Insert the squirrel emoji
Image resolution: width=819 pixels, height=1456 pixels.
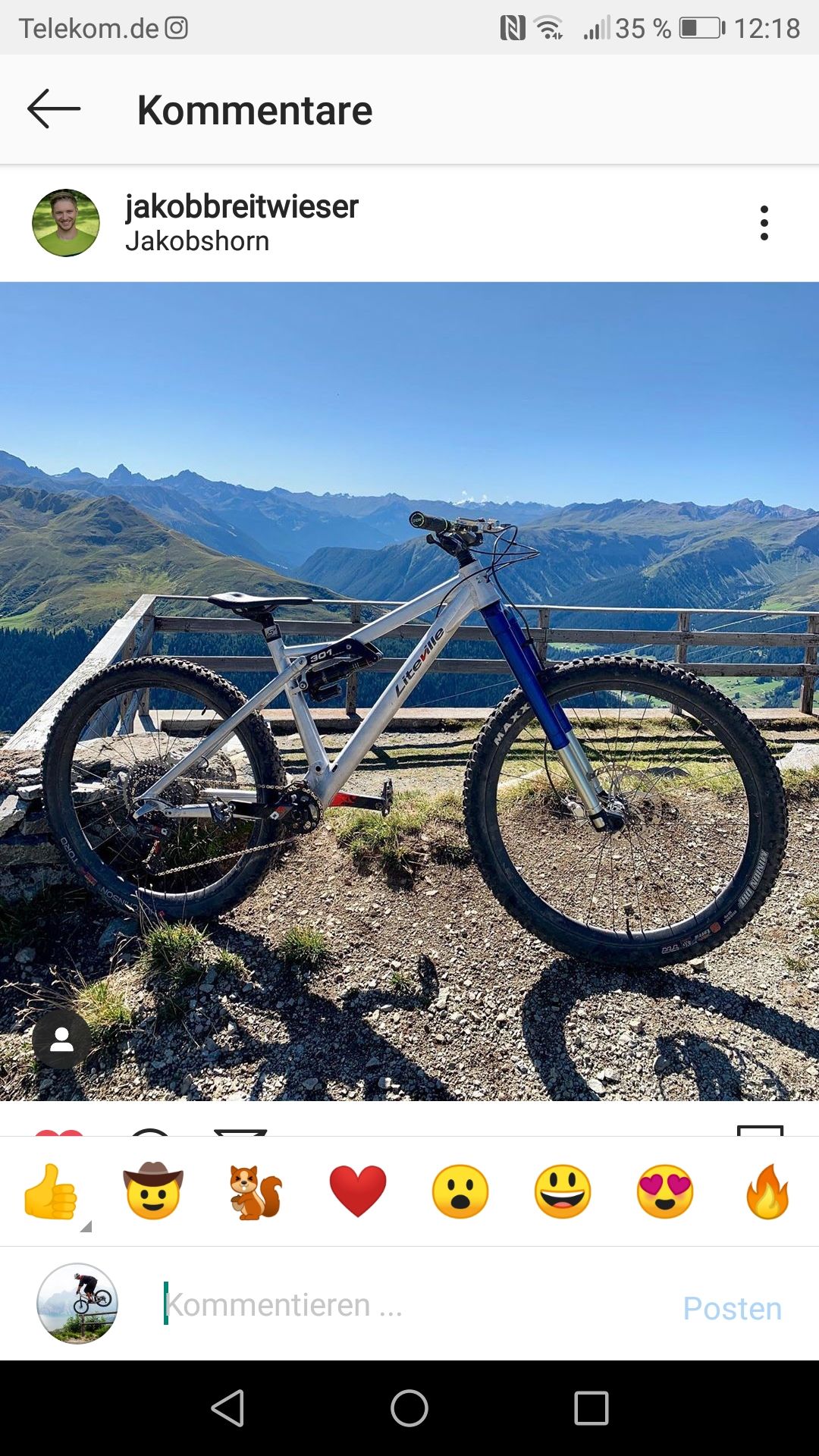(x=256, y=1191)
